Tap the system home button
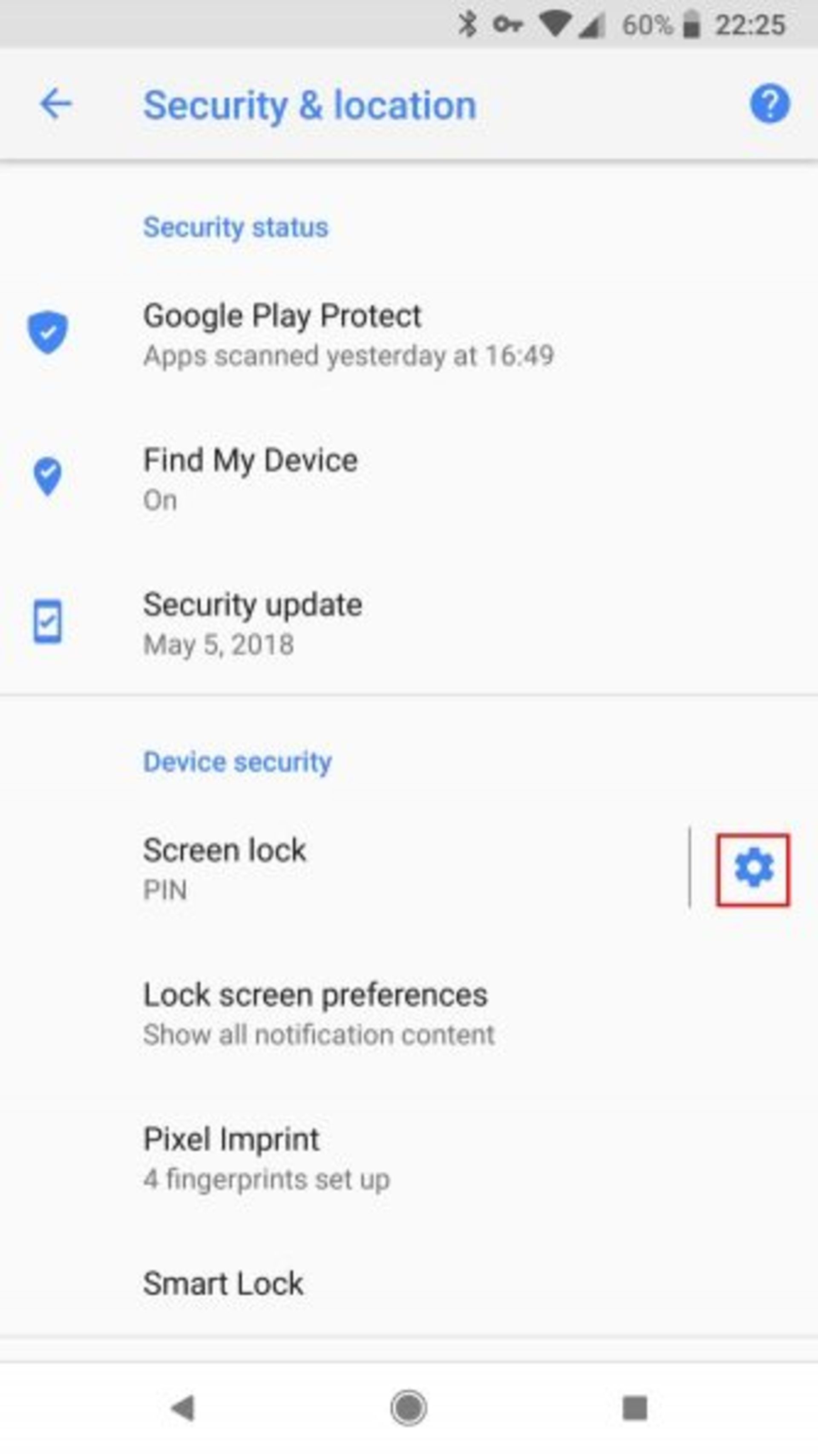The height and width of the screenshot is (1456, 818). point(409,1407)
